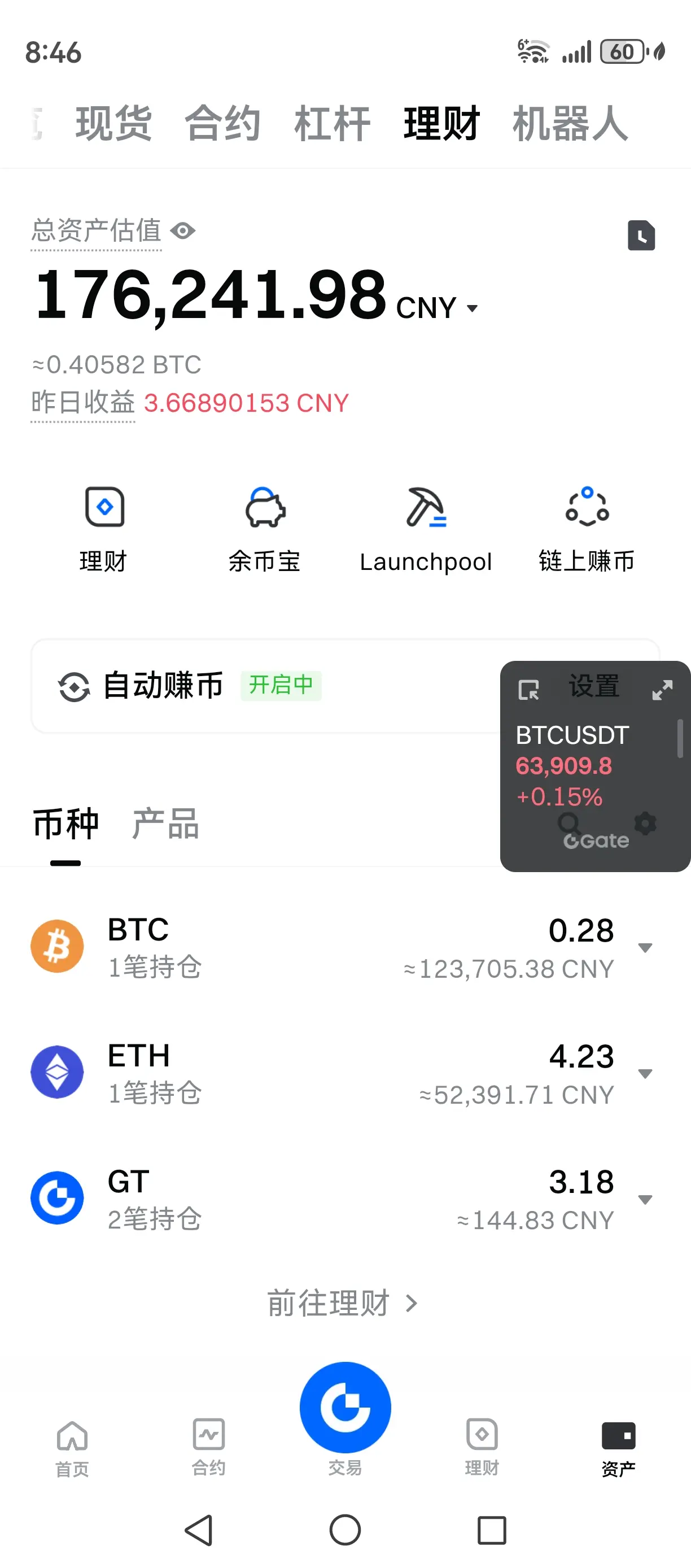691x1568 pixels.
Task: Tap the central 交易 button
Action: [345, 1408]
